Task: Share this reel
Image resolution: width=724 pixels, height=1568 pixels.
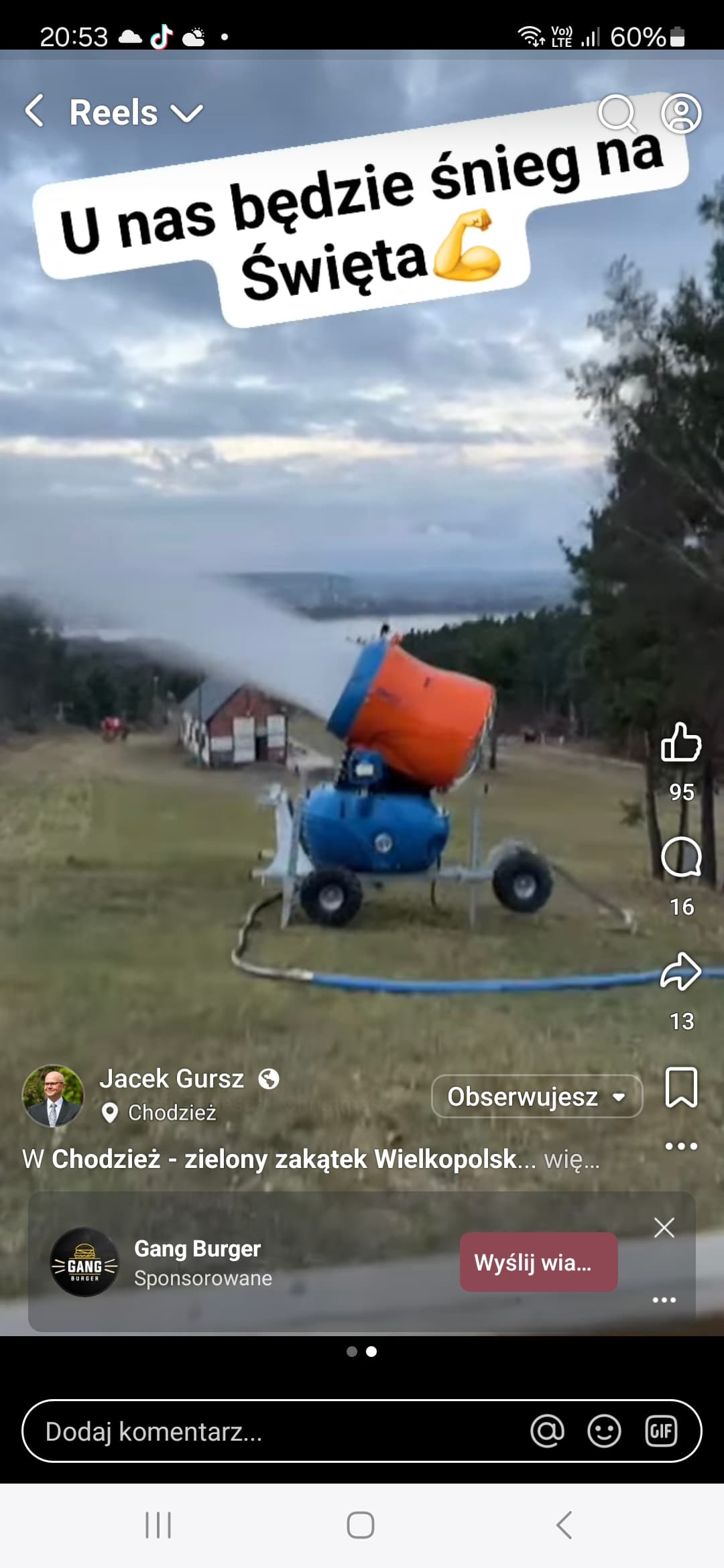Action: (x=681, y=972)
